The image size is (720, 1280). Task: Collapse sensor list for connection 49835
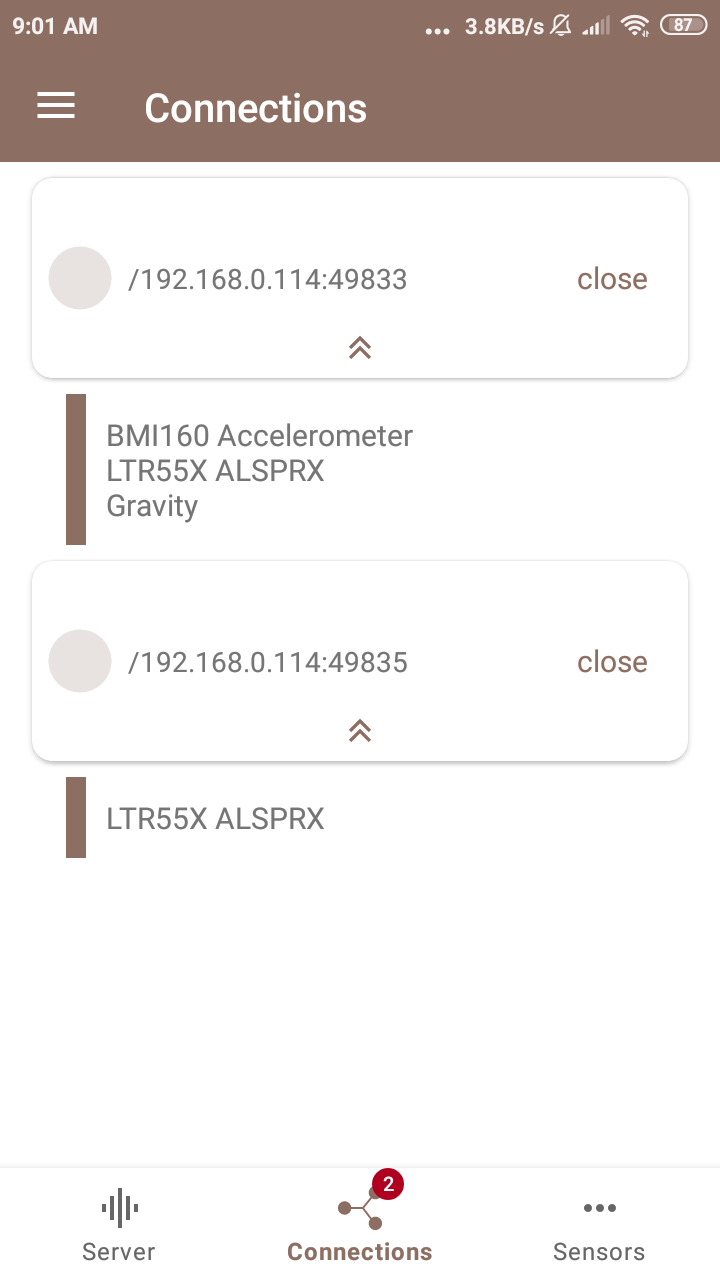point(360,731)
